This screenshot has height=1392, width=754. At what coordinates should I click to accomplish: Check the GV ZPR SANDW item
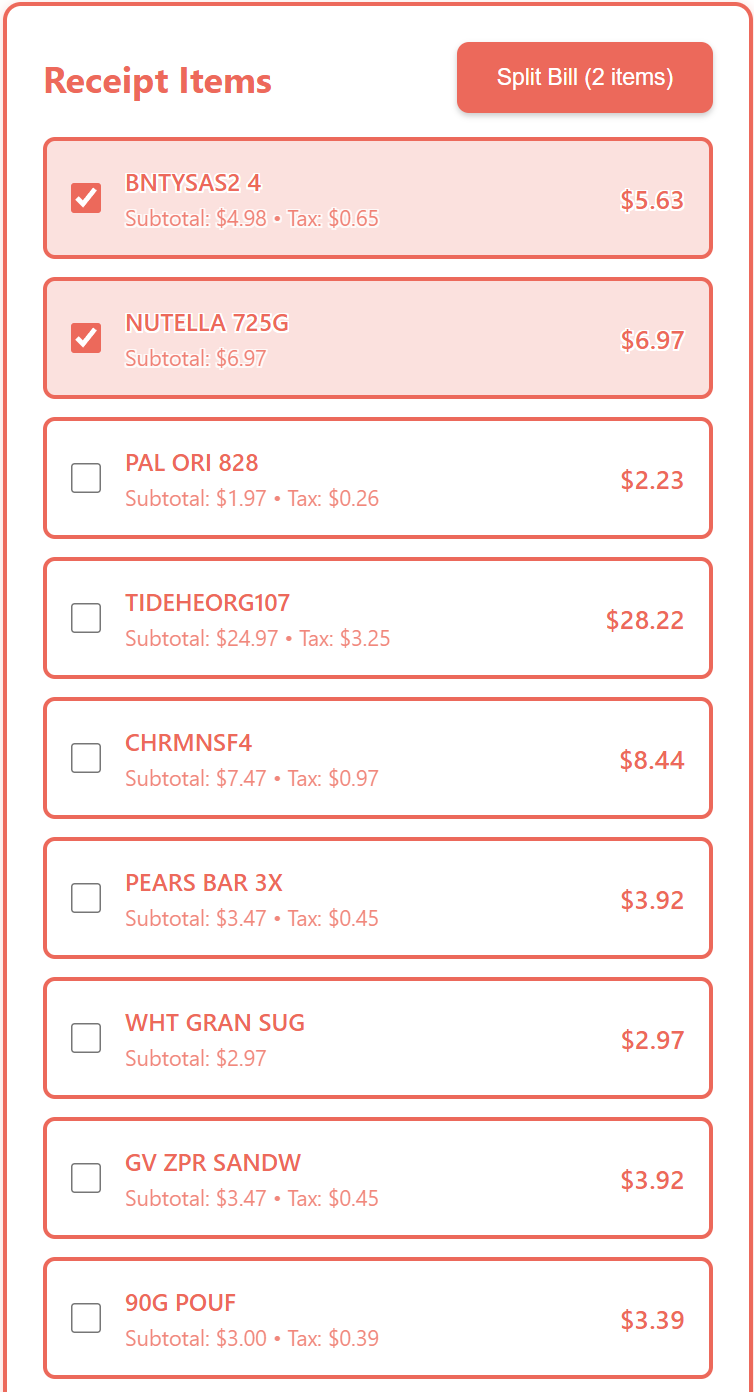[86, 1178]
